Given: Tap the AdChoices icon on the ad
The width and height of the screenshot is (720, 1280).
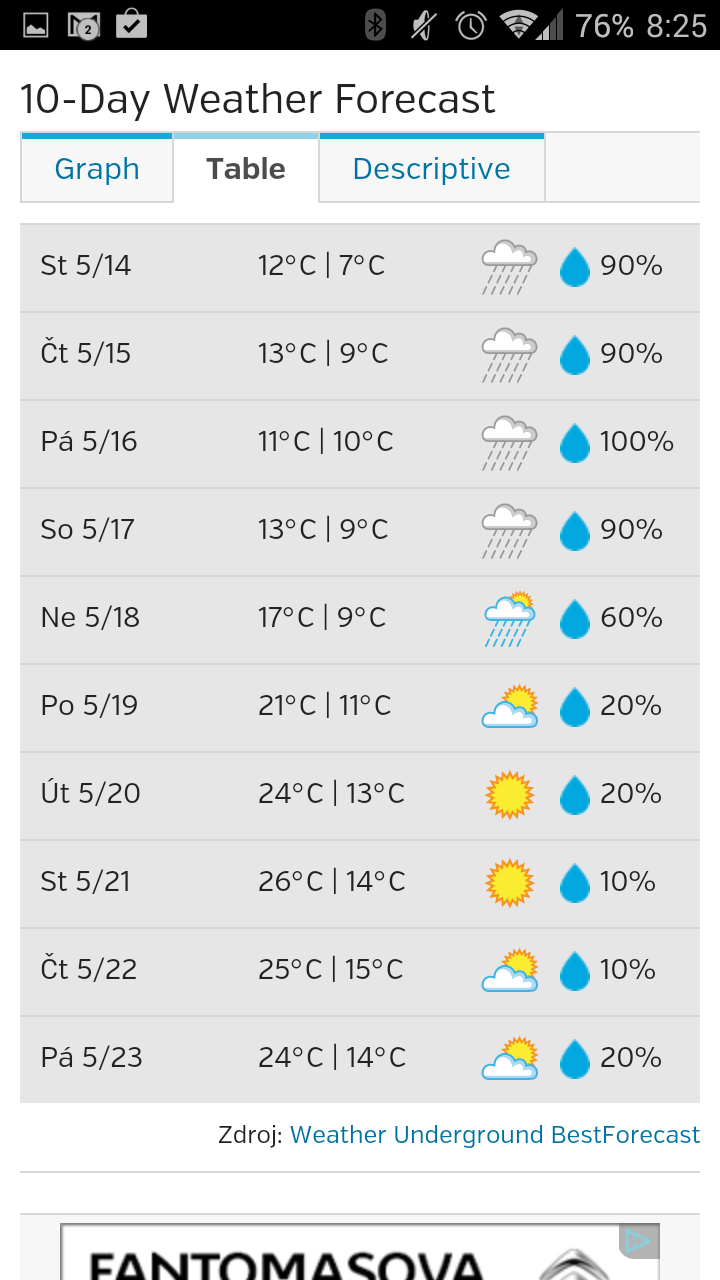Looking at the screenshot, I should coord(637,1241).
